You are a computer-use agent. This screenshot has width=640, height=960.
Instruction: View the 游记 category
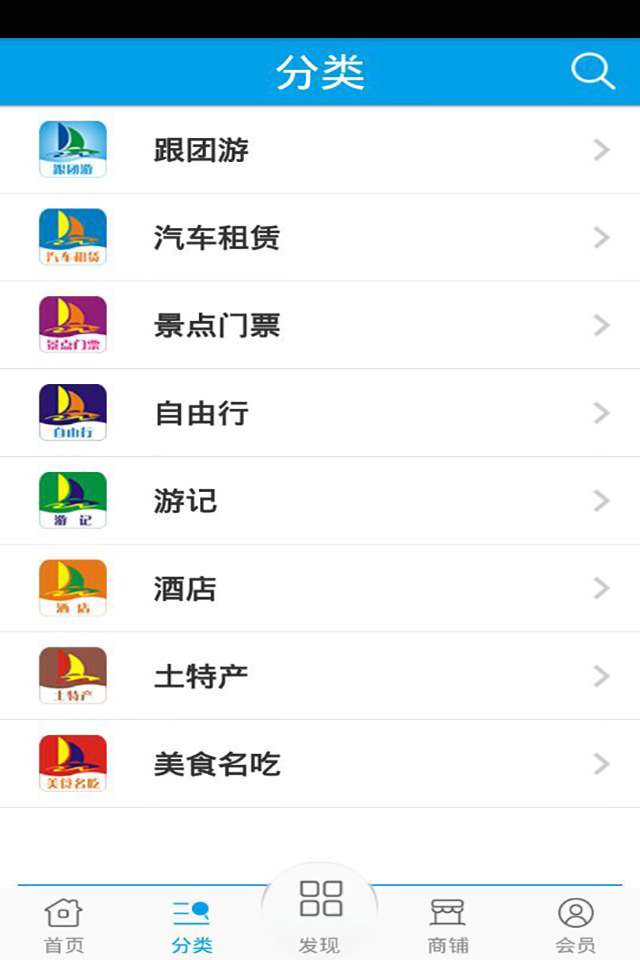(x=320, y=501)
